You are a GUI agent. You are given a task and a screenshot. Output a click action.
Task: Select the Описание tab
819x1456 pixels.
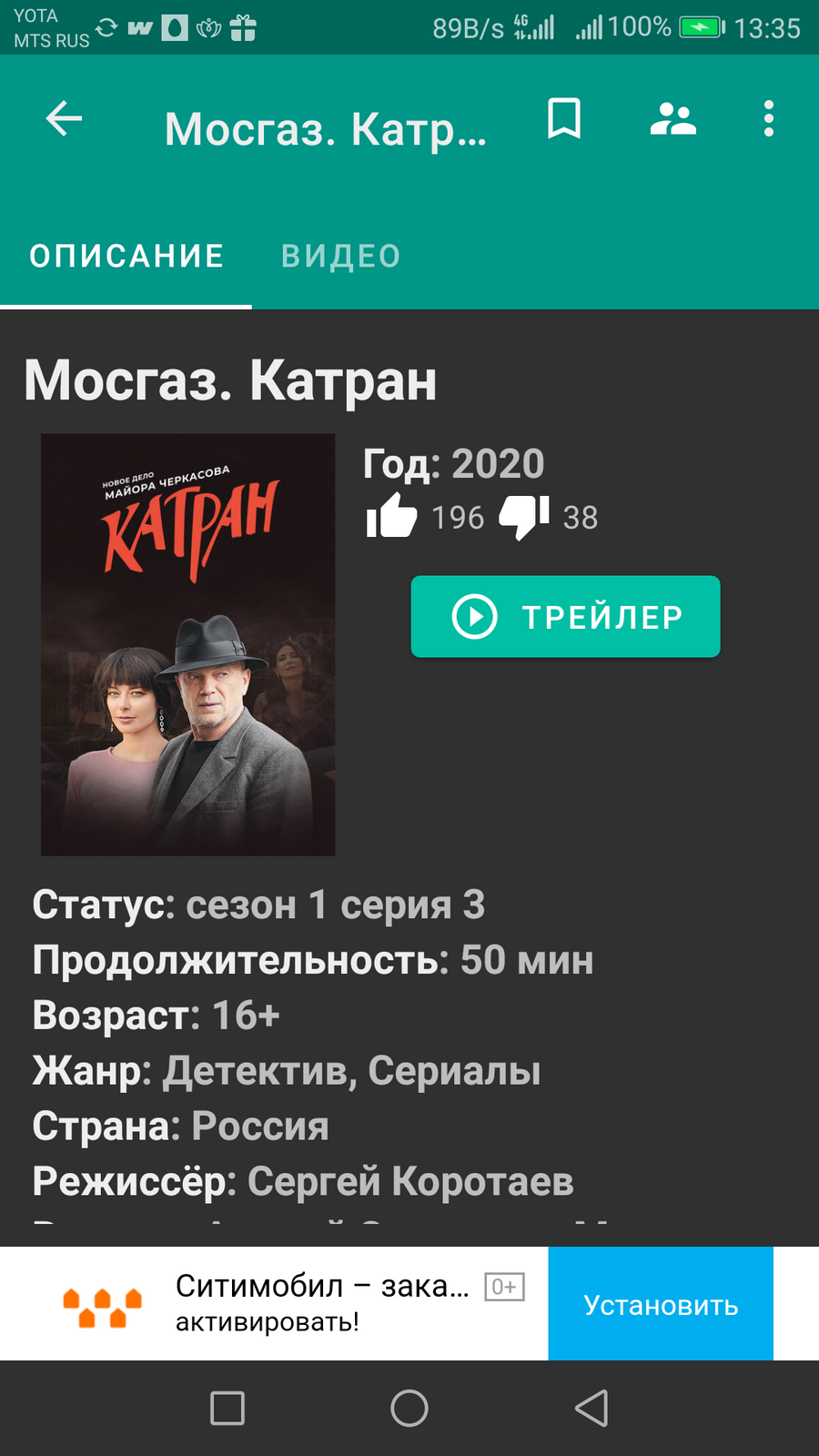click(x=126, y=257)
